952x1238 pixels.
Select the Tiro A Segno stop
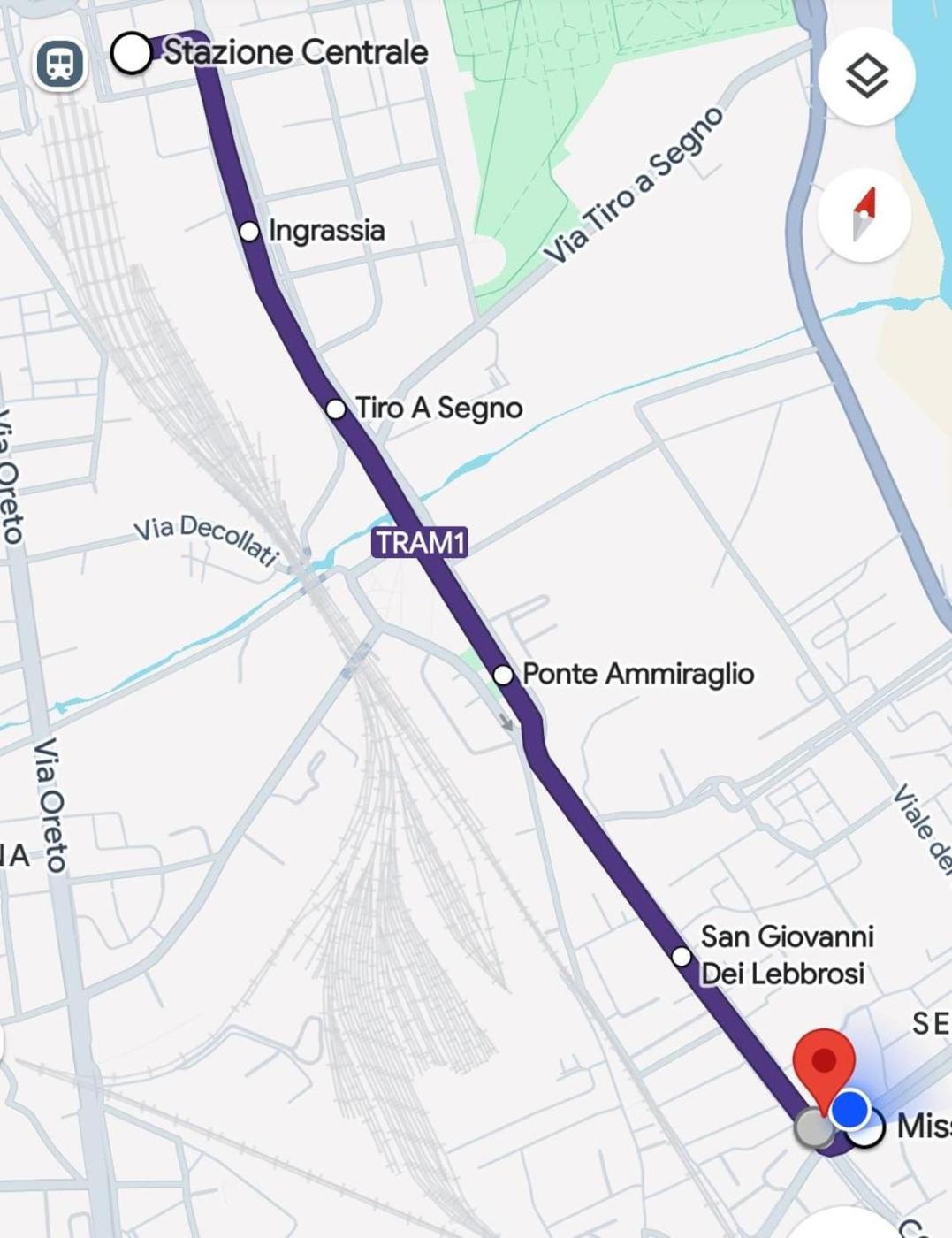(x=336, y=409)
